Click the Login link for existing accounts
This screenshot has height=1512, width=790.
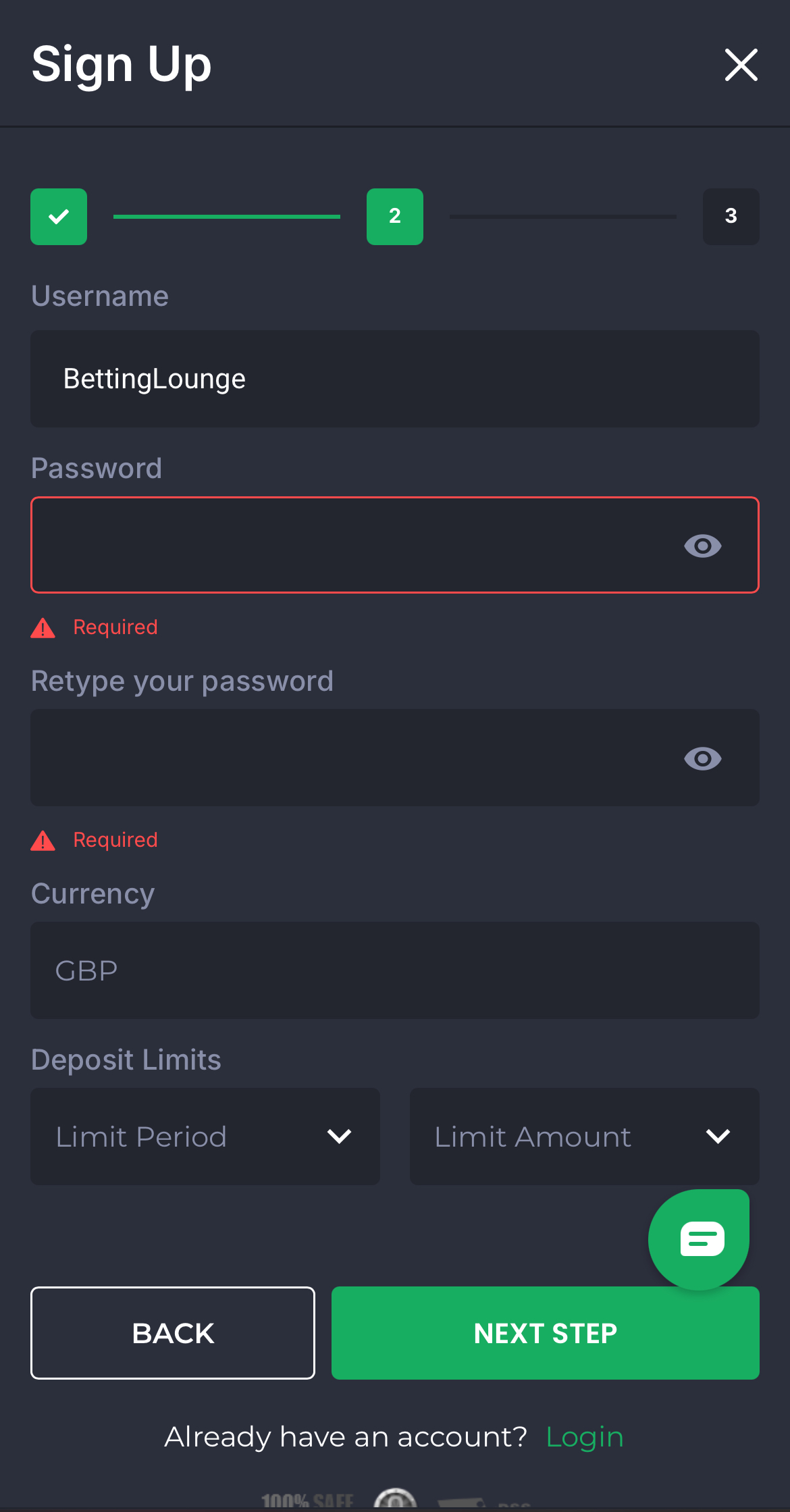[x=584, y=1436]
